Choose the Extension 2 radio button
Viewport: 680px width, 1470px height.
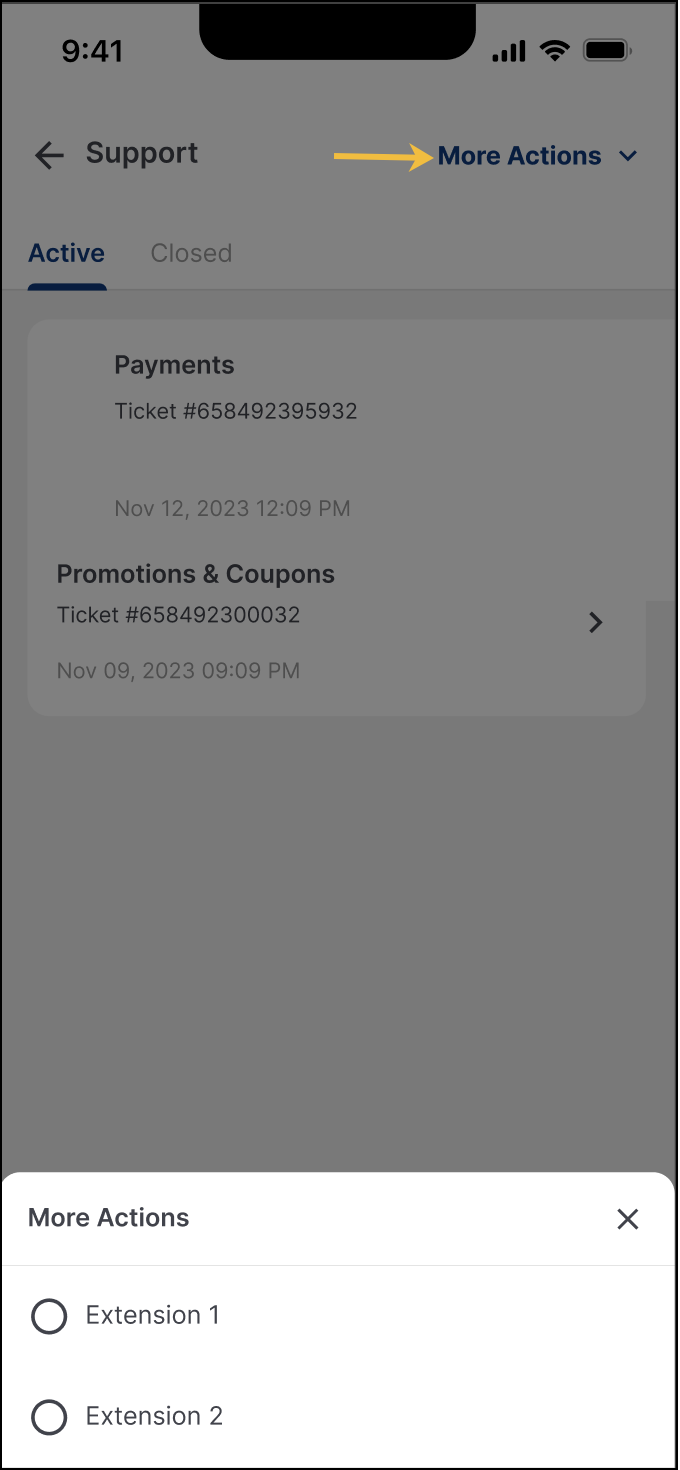(49, 1417)
